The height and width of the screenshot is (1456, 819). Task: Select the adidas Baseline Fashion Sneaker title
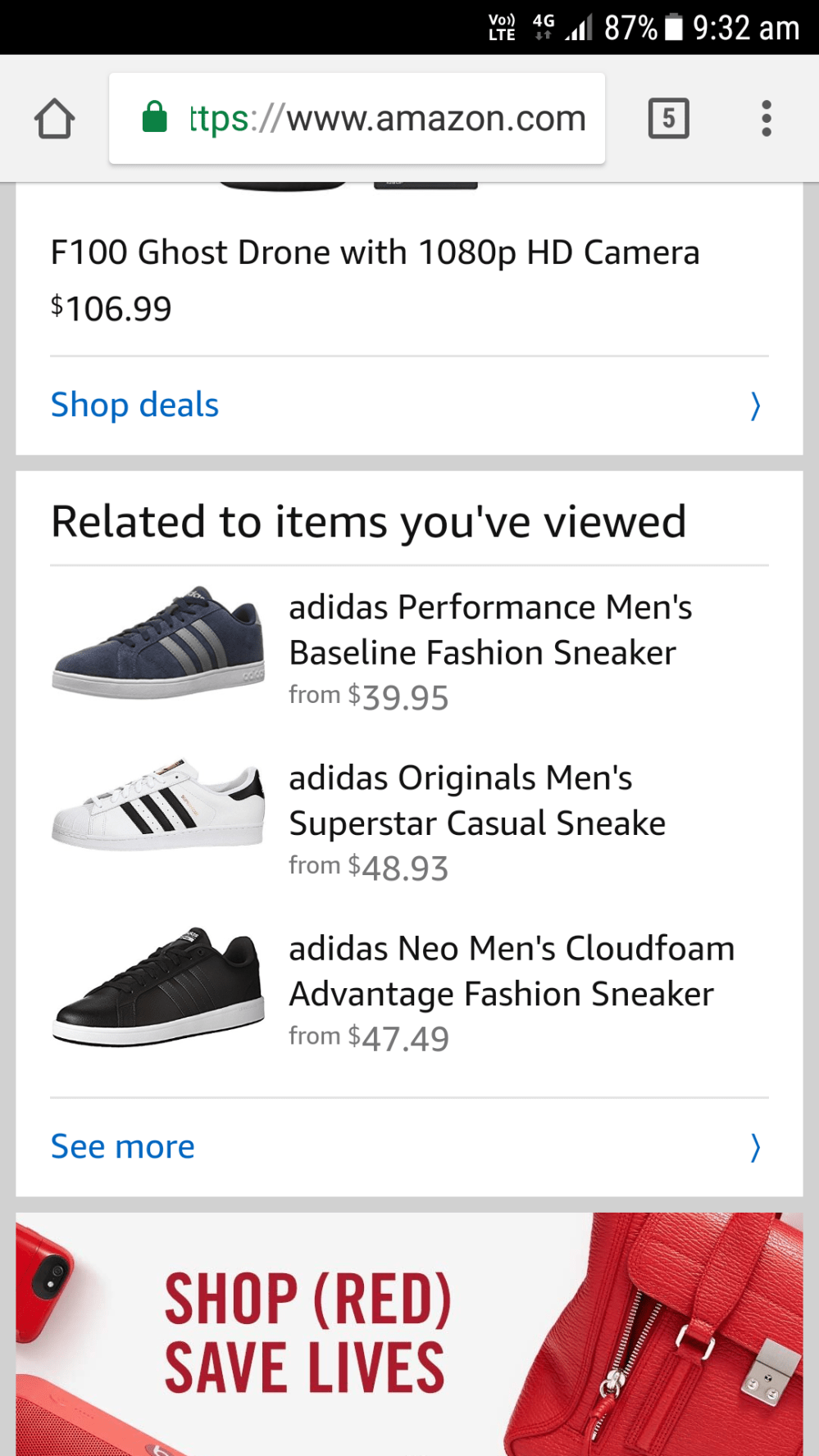490,629
